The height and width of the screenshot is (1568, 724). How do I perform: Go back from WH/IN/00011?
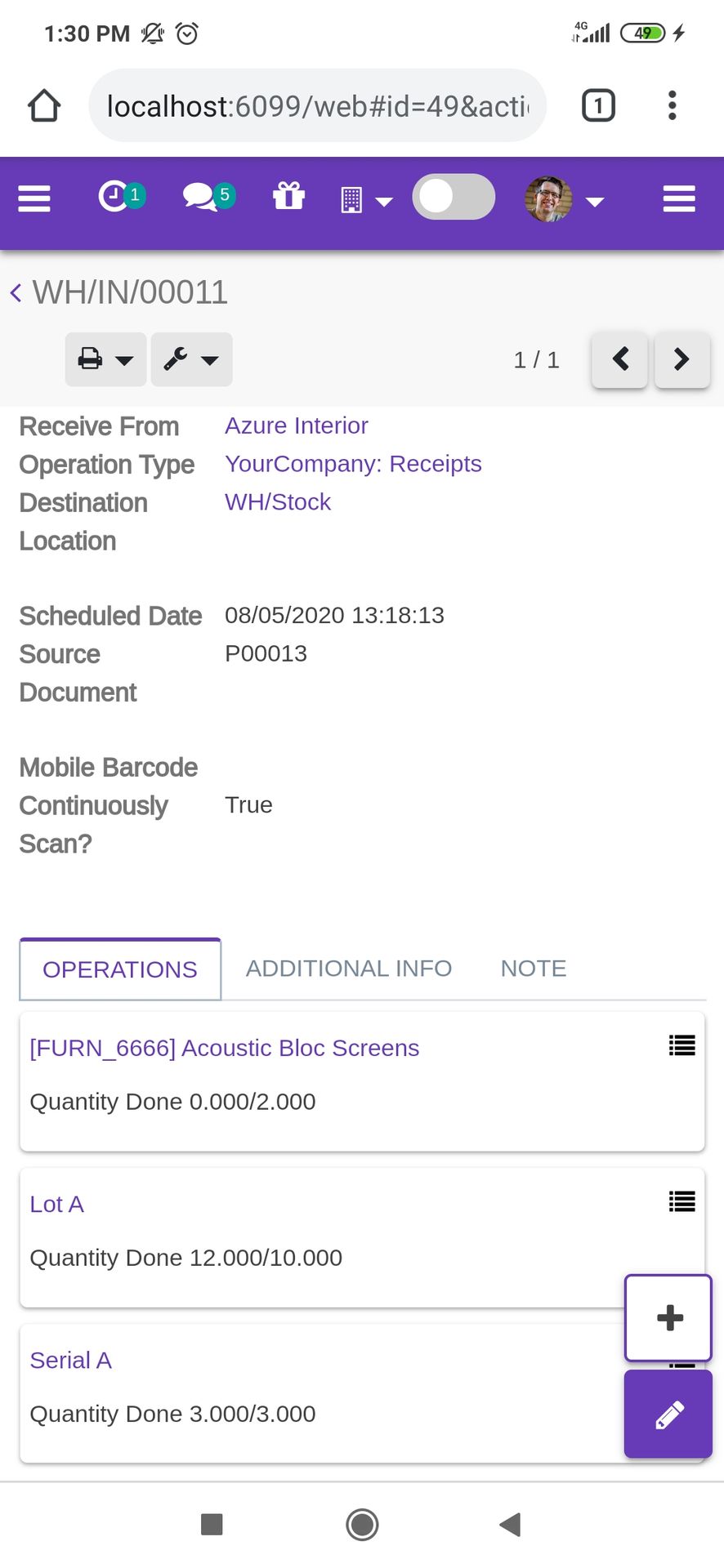(x=16, y=292)
